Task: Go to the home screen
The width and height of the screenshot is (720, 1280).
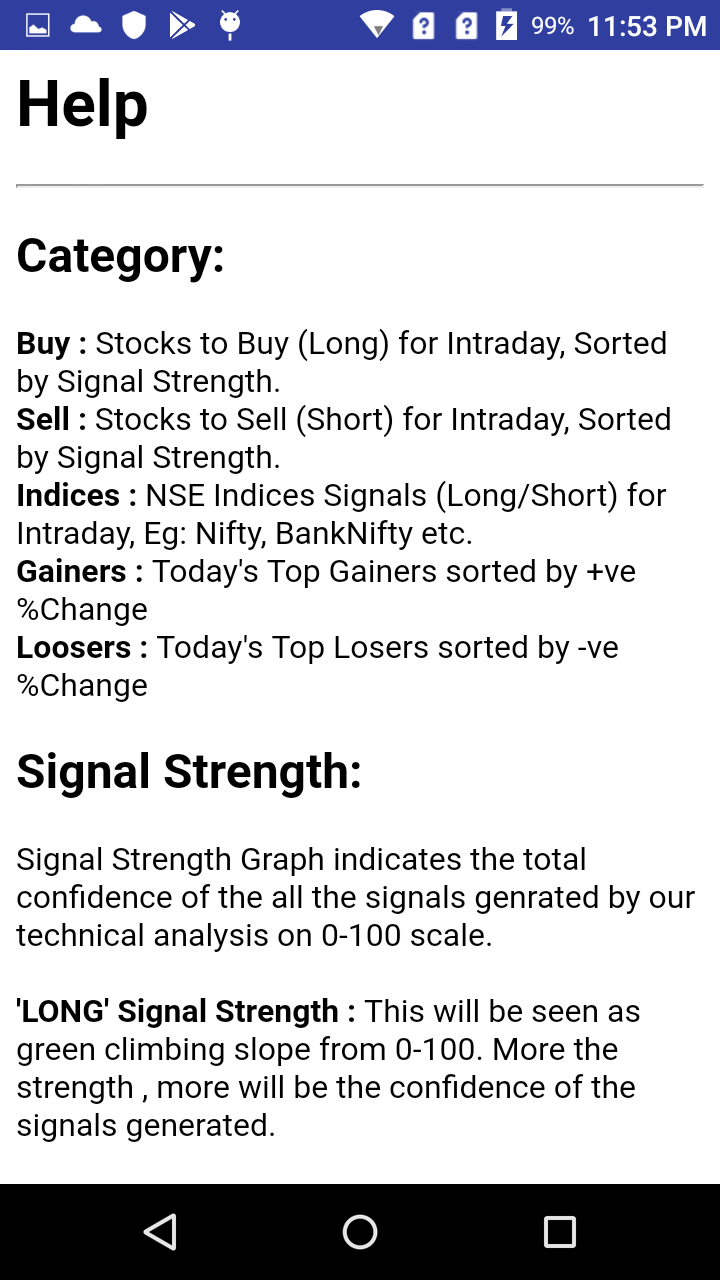Action: 360,1232
